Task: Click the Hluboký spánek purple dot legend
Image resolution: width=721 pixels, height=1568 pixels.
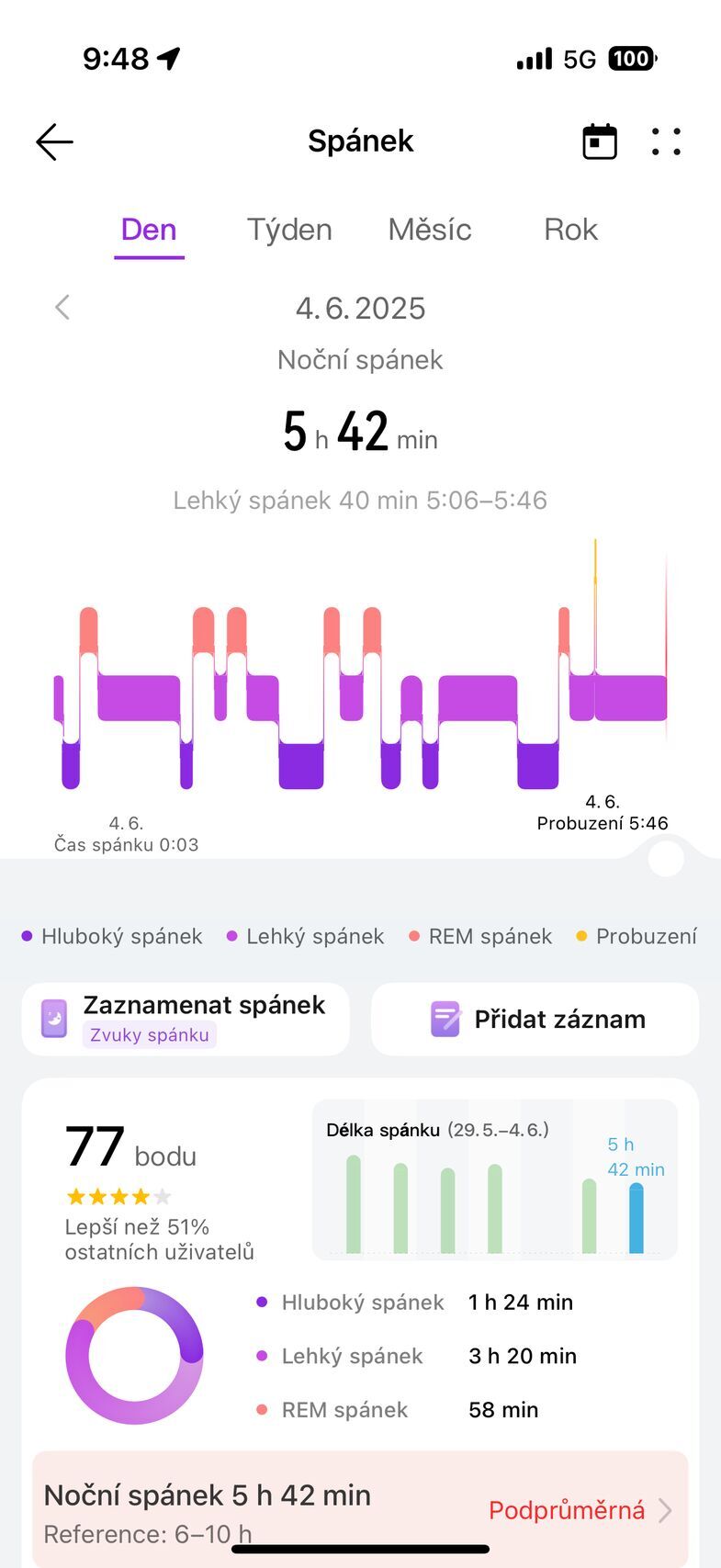Action: coord(26,936)
